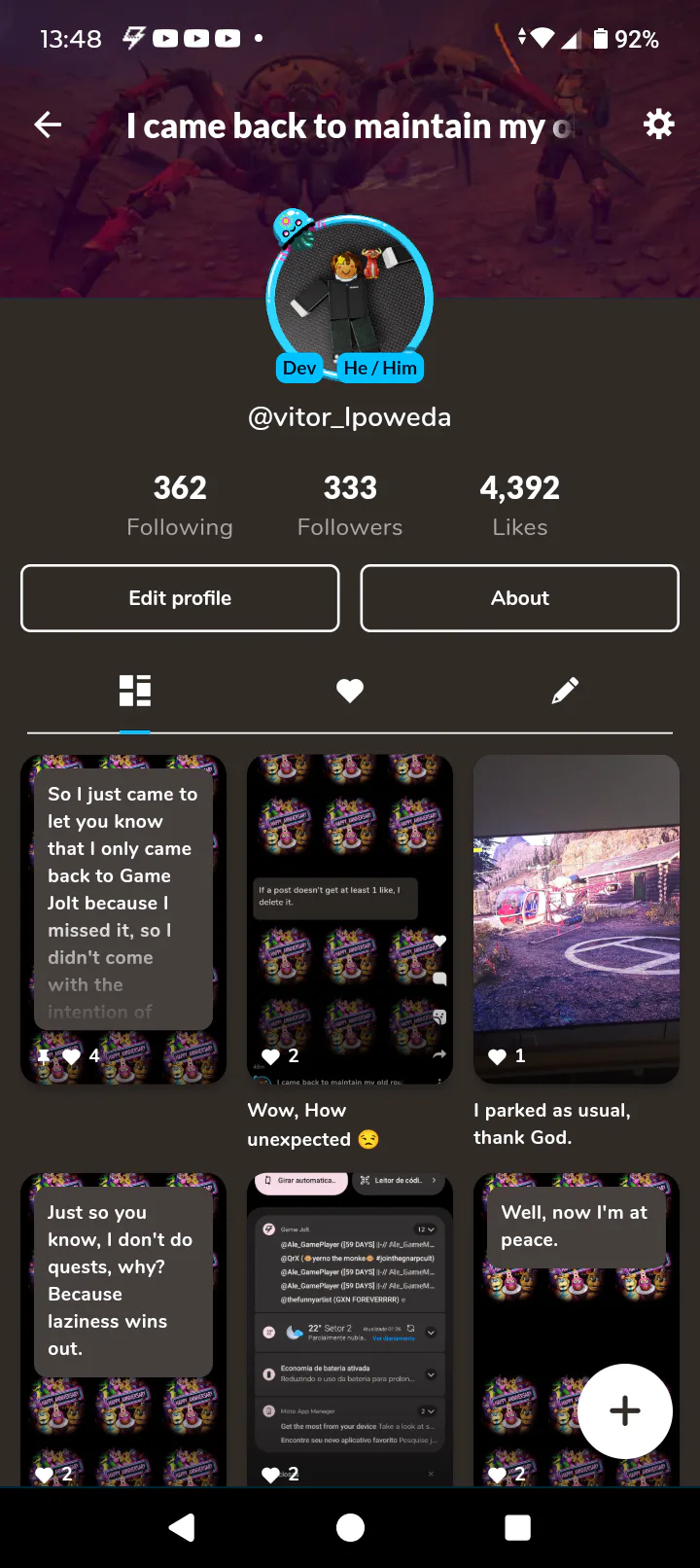View the 333 Followers list

click(x=350, y=505)
